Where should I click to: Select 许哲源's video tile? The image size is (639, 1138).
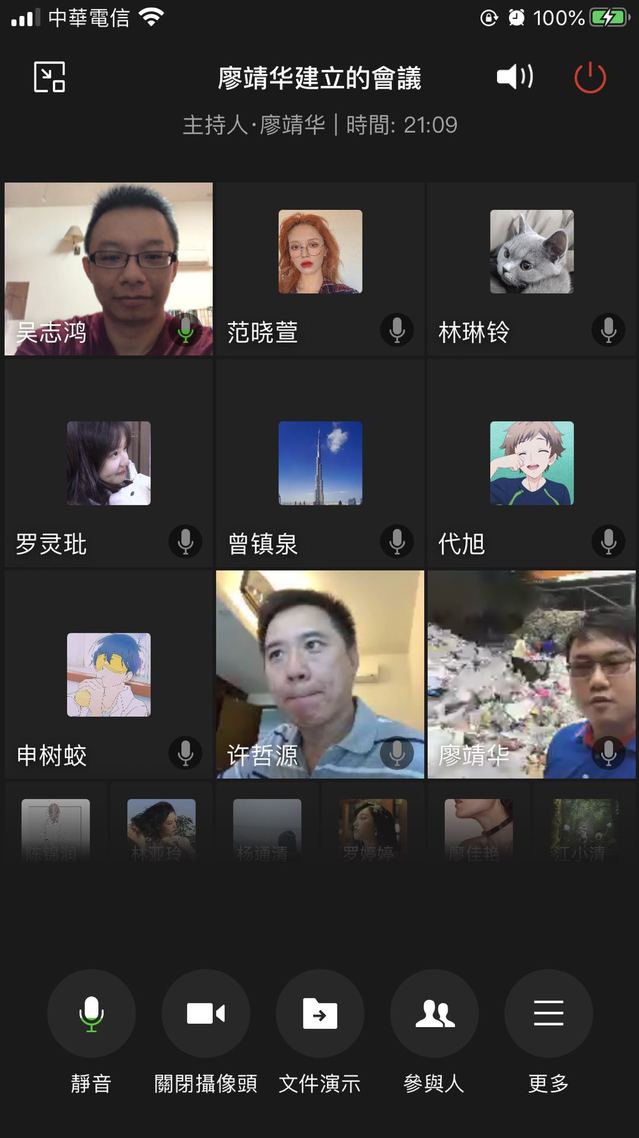point(320,674)
